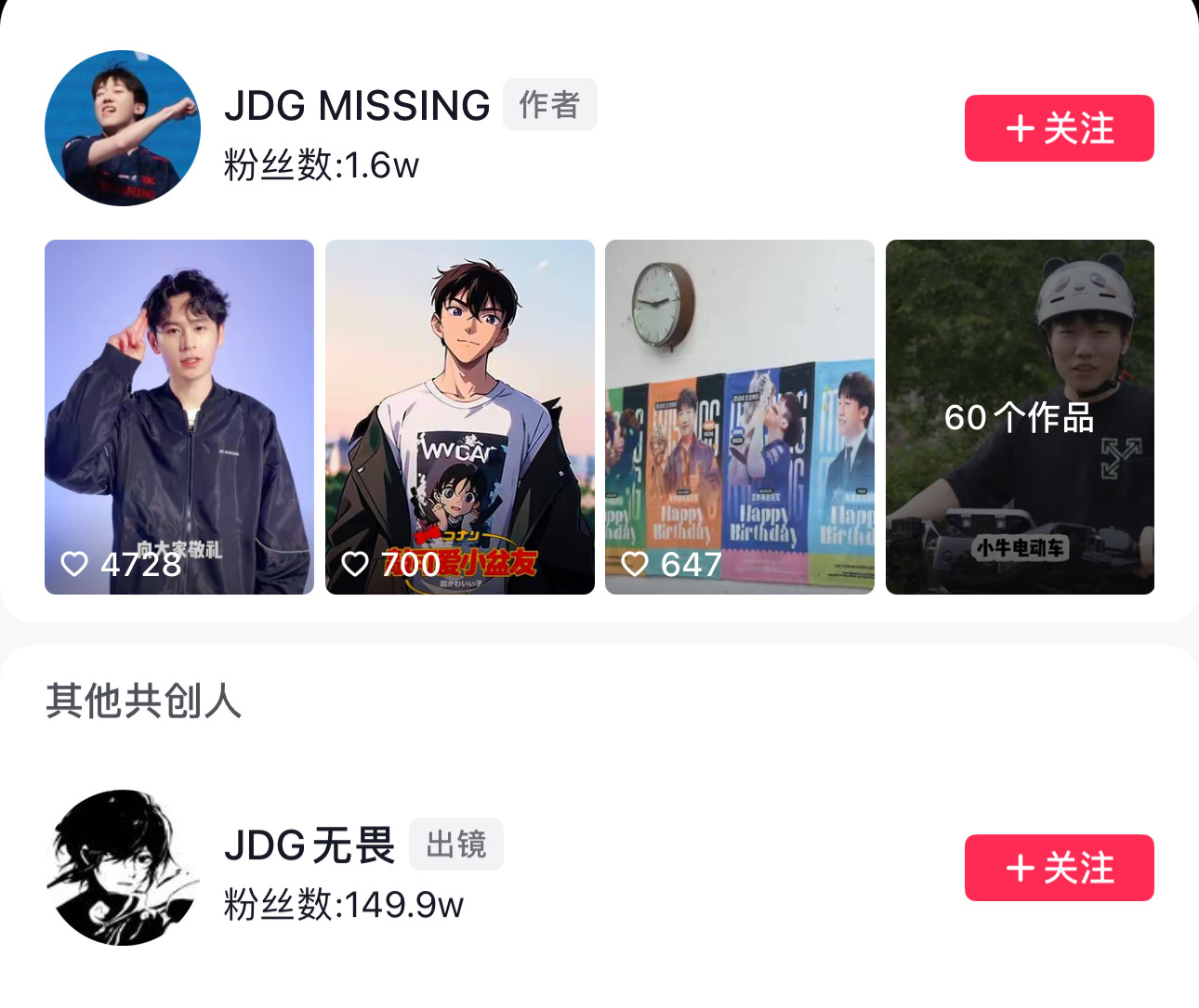Viewport: 1199px width, 1008px height.
Task: Open the anime video with 700 likes
Action: click(459, 416)
